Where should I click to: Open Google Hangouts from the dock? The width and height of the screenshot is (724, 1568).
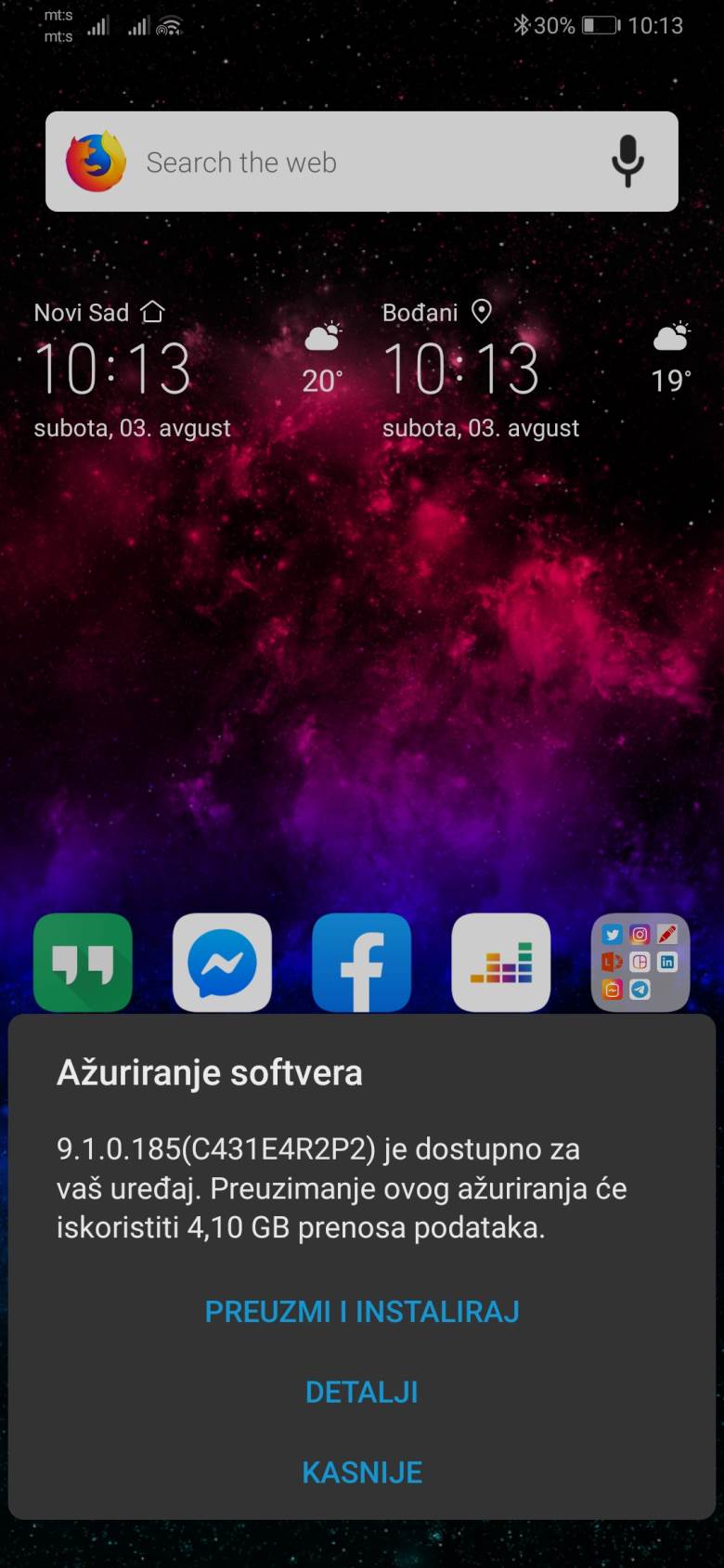pyautogui.click(x=82, y=962)
